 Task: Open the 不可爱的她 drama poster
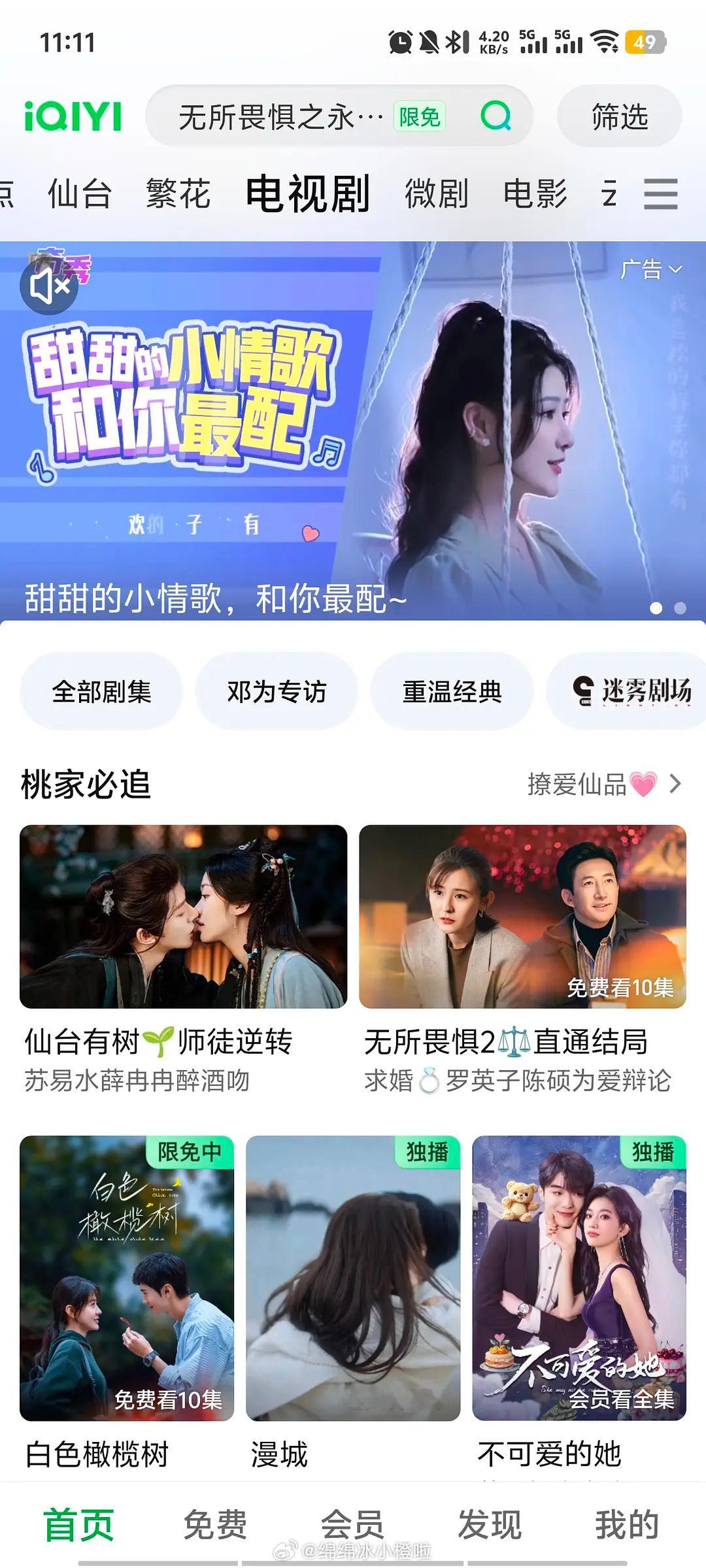coord(579,1278)
